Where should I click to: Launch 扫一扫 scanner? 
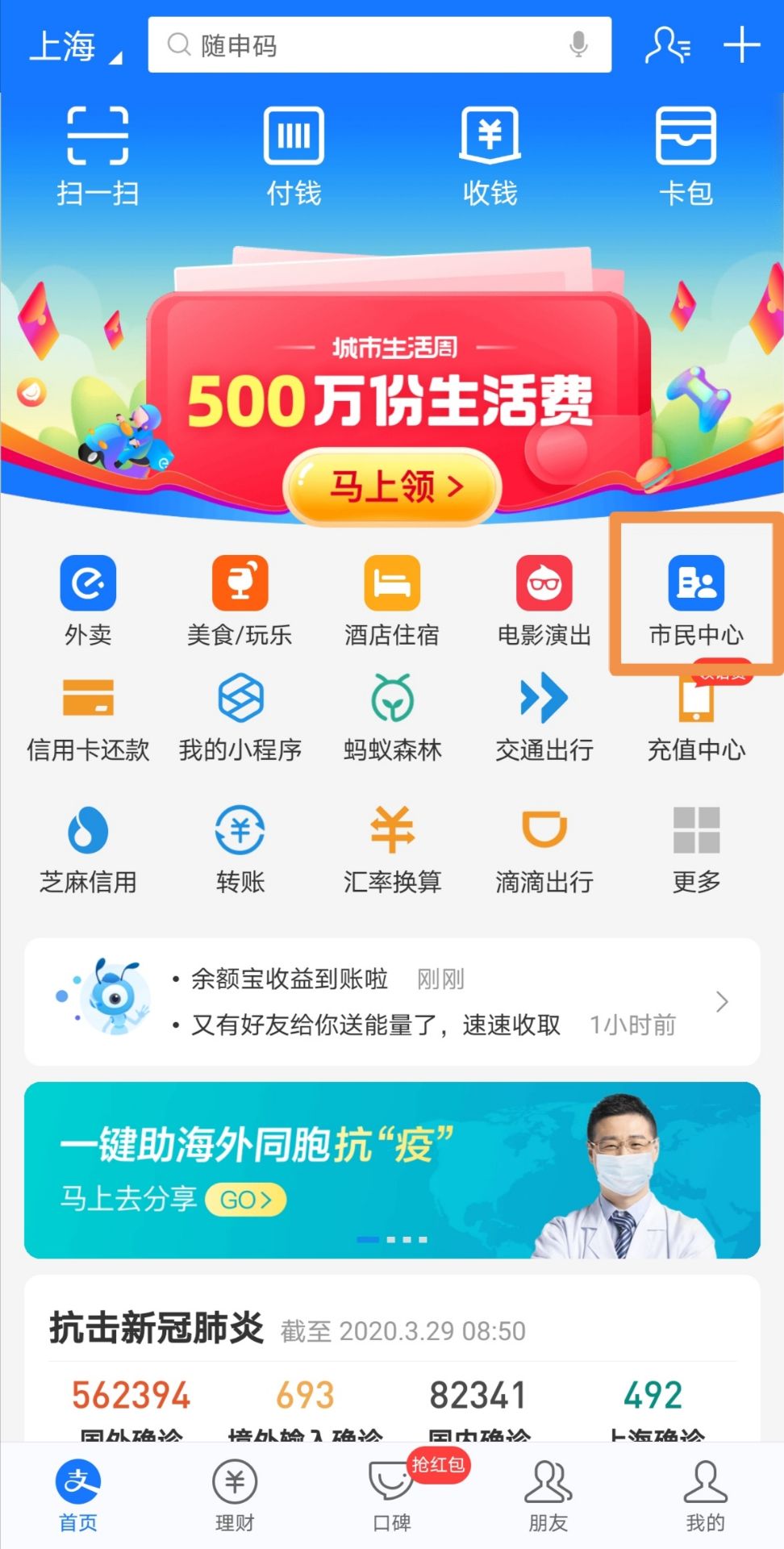(x=98, y=156)
